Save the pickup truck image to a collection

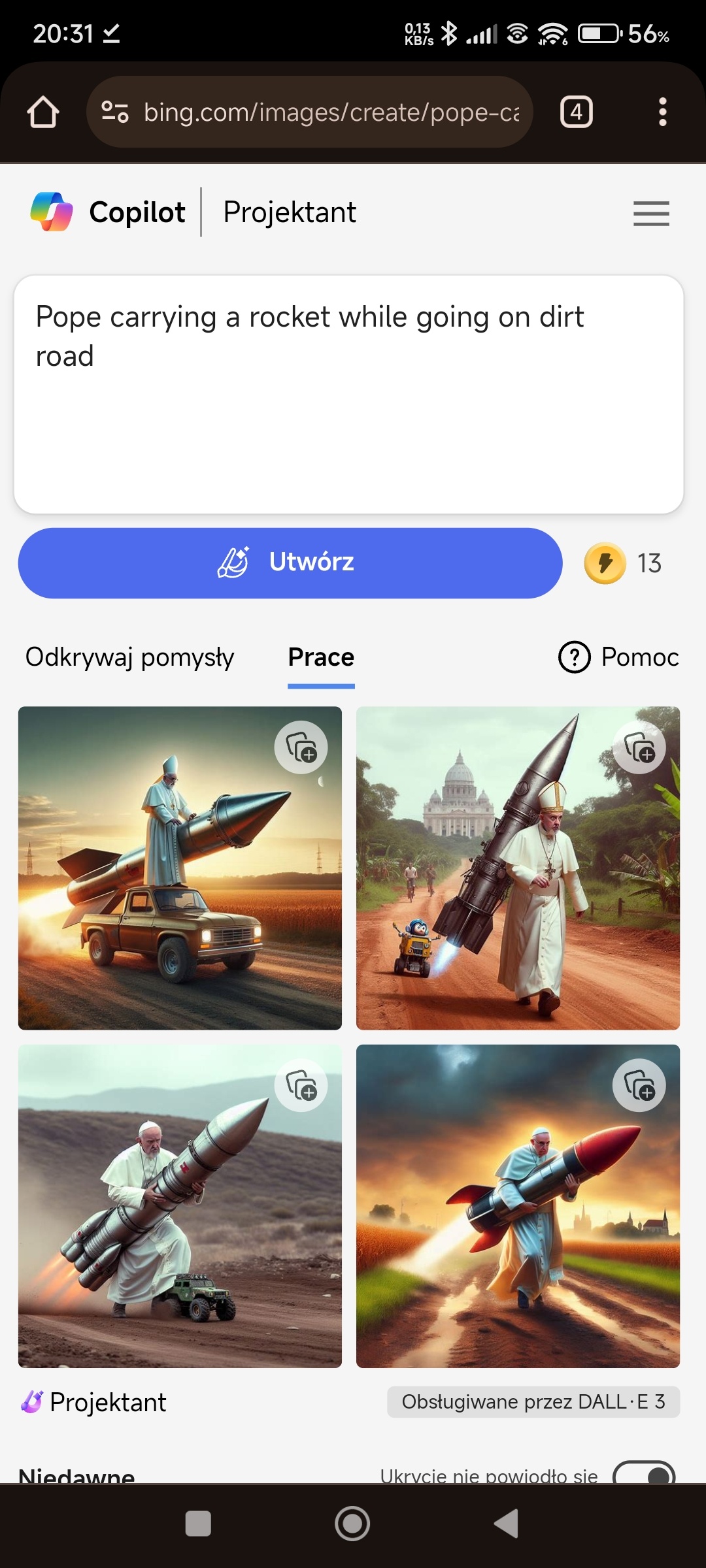(301, 747)
